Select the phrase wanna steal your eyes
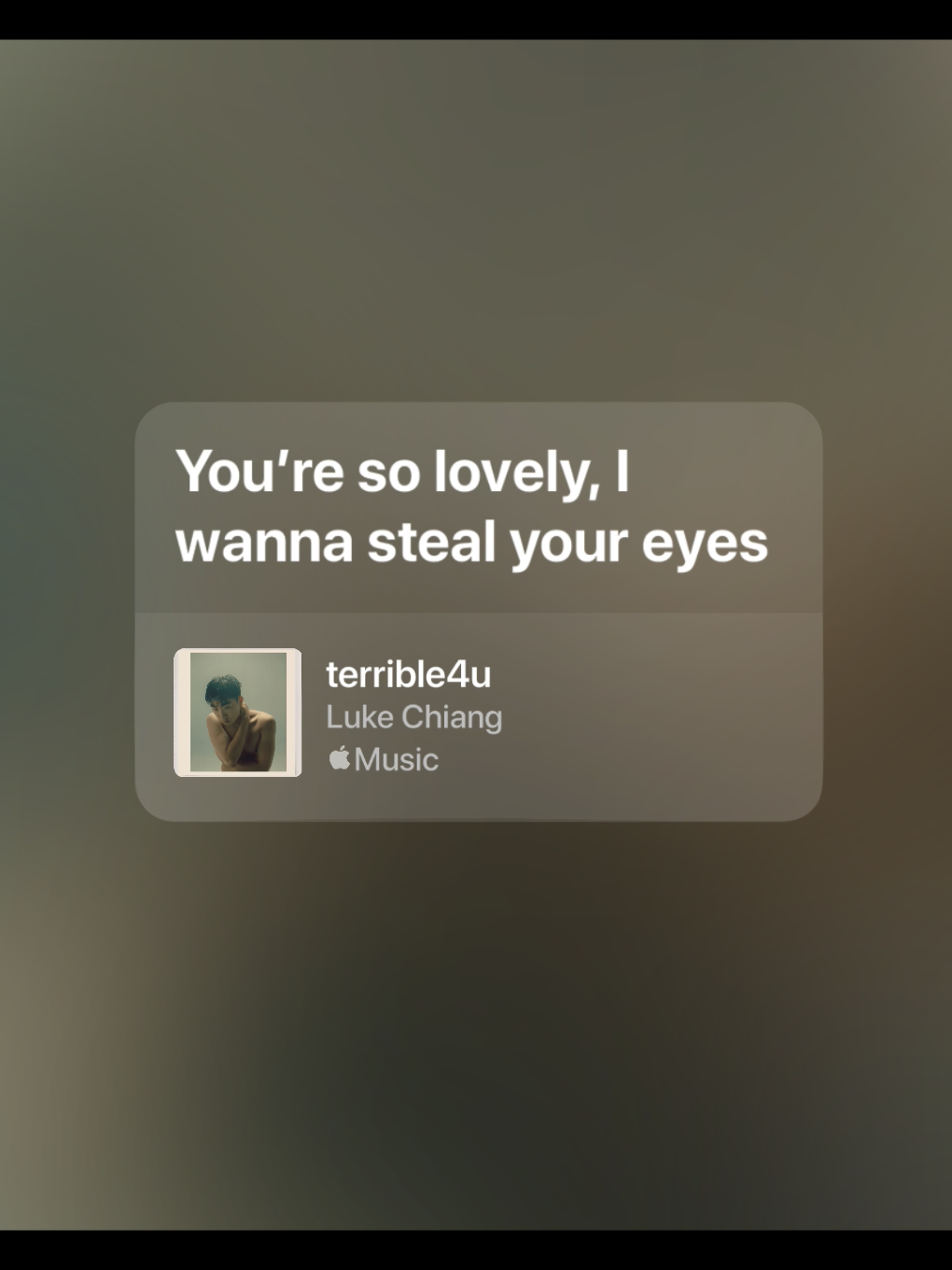This screenshot has width=952, height=1270. [471, 540]
